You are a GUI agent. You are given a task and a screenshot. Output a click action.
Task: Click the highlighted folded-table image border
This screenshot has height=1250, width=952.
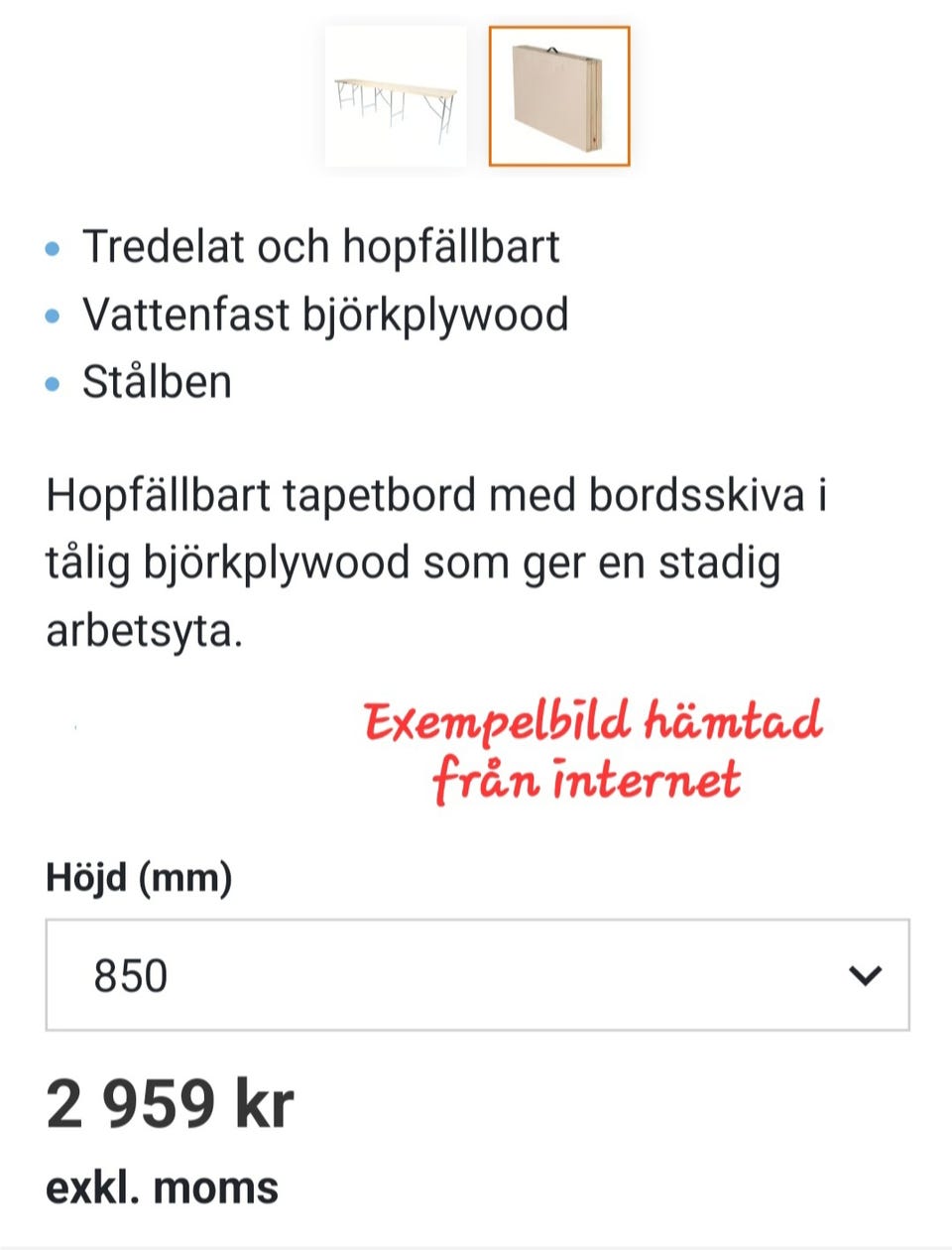[x=558, y=94]
